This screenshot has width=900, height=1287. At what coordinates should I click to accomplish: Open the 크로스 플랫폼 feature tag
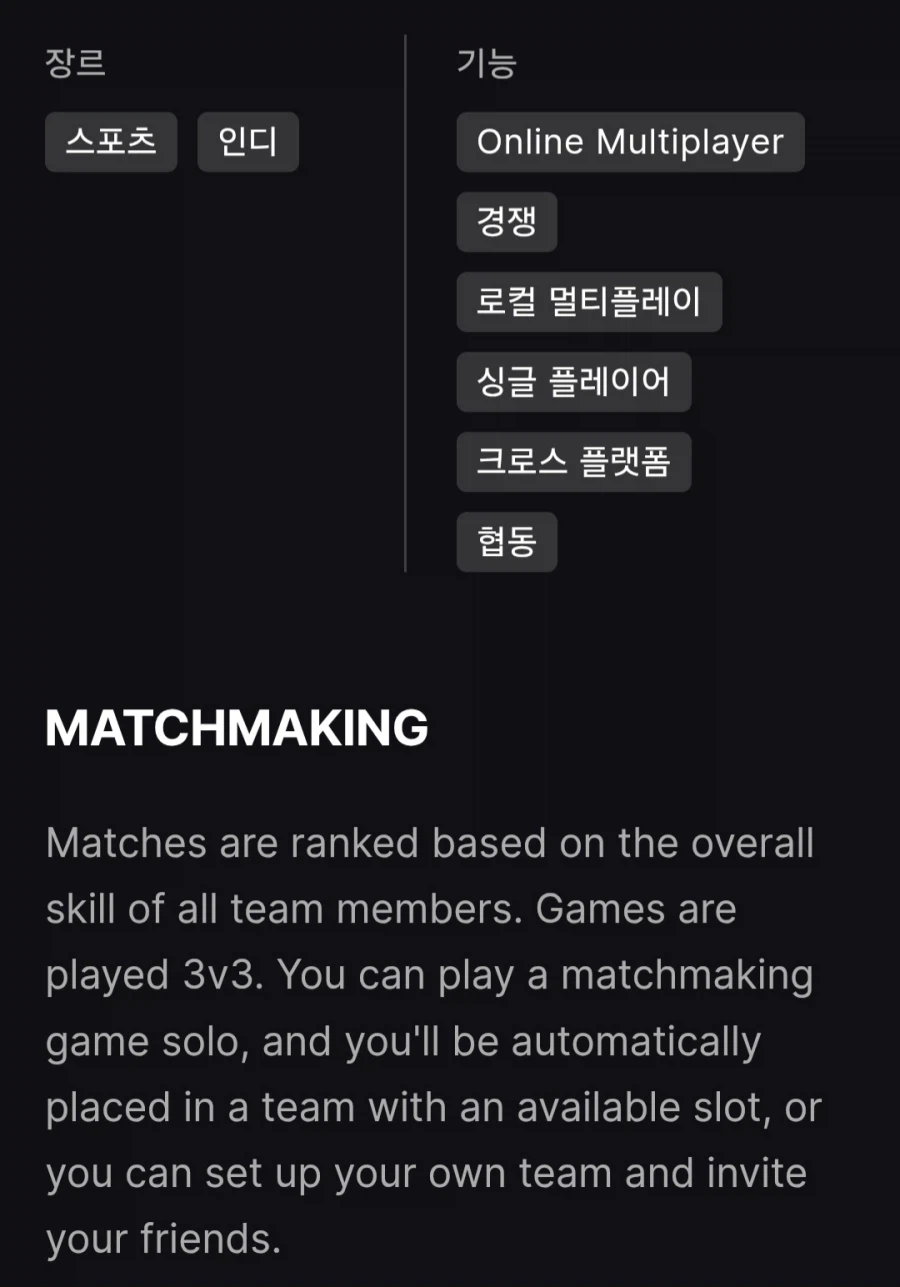[x=573, y=462]
